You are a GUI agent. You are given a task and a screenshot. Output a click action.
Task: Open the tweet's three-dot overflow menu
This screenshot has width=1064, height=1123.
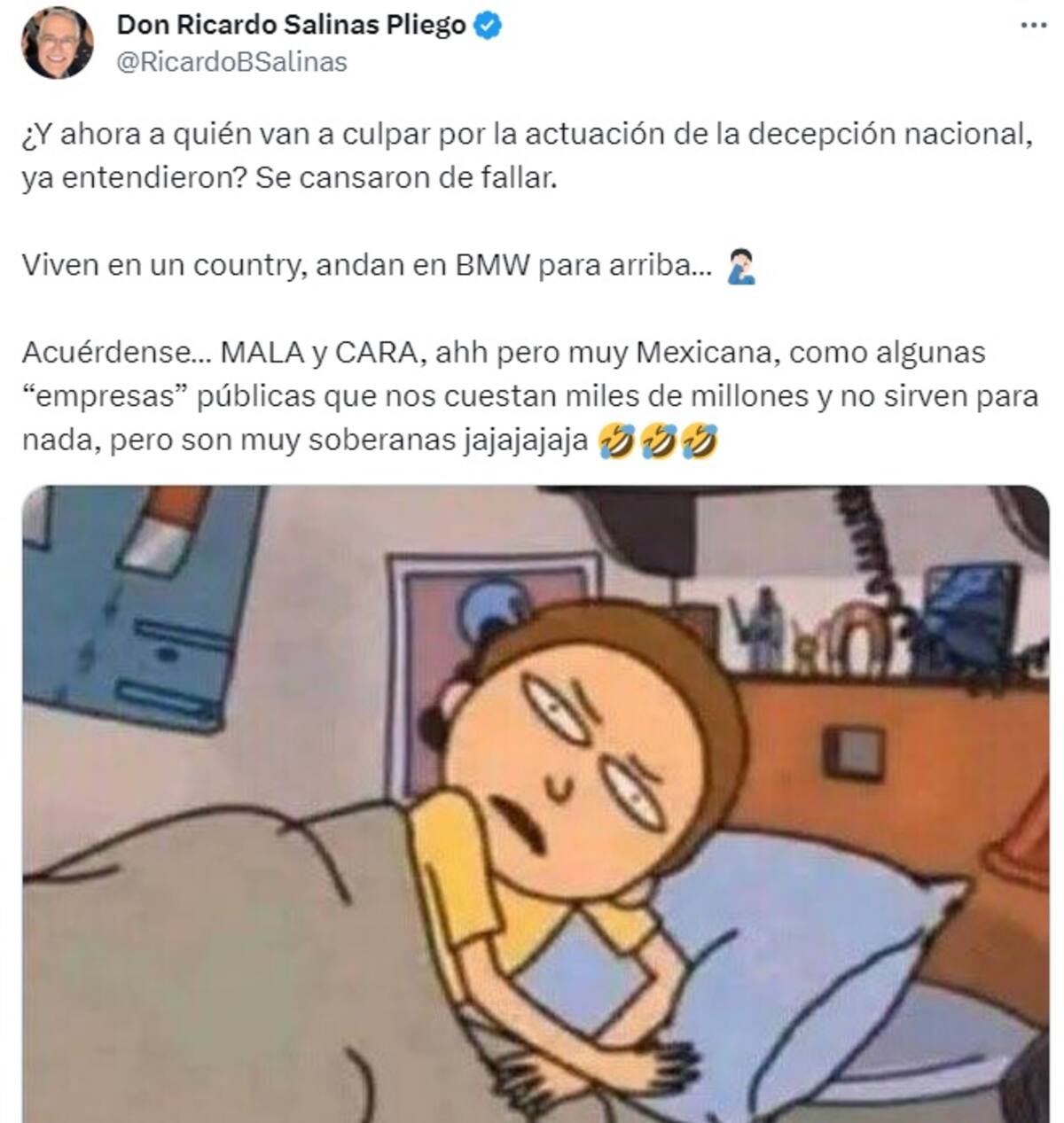click(x=1033, y=26)
